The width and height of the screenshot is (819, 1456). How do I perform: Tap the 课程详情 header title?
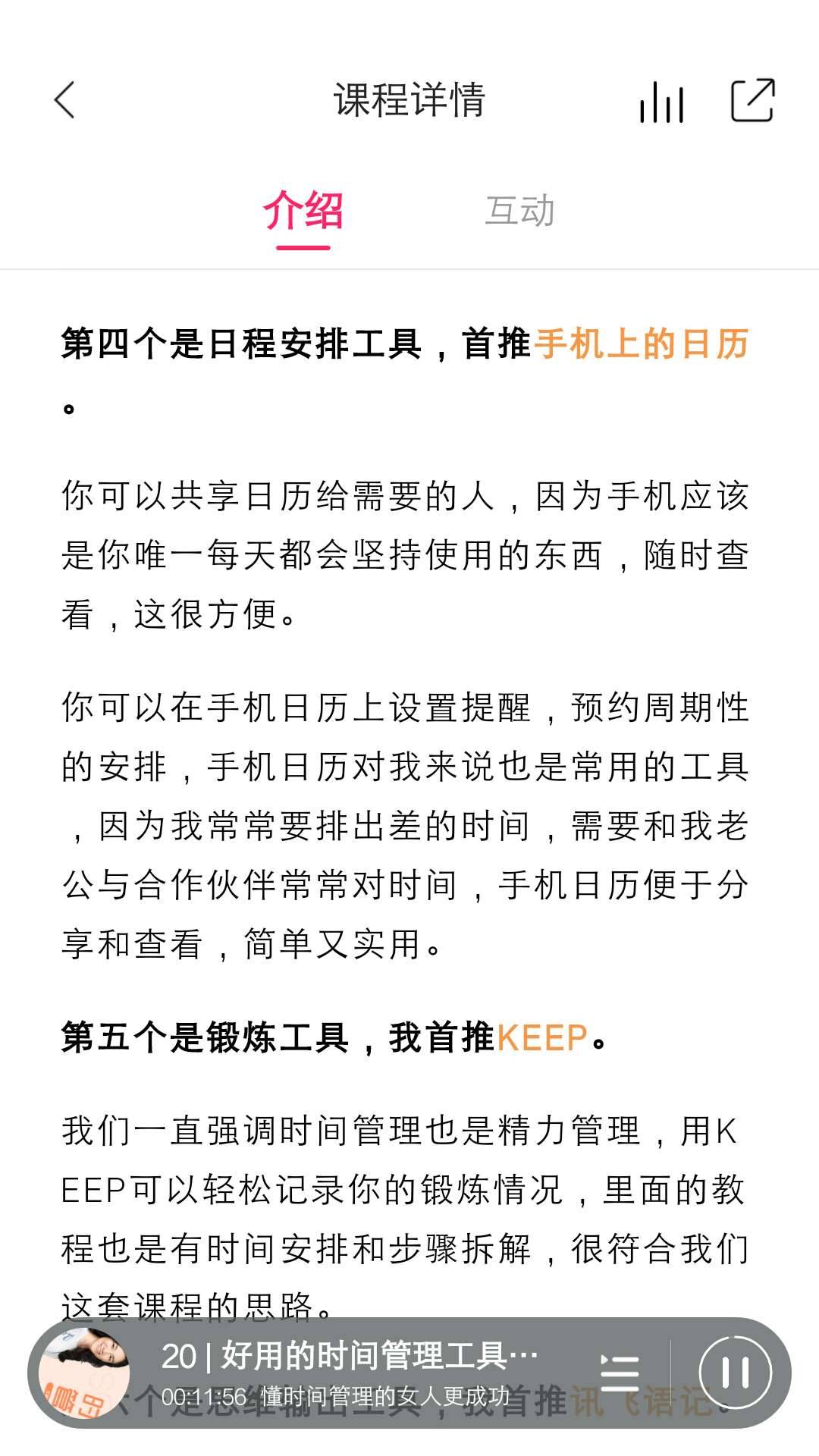(409, 99)
